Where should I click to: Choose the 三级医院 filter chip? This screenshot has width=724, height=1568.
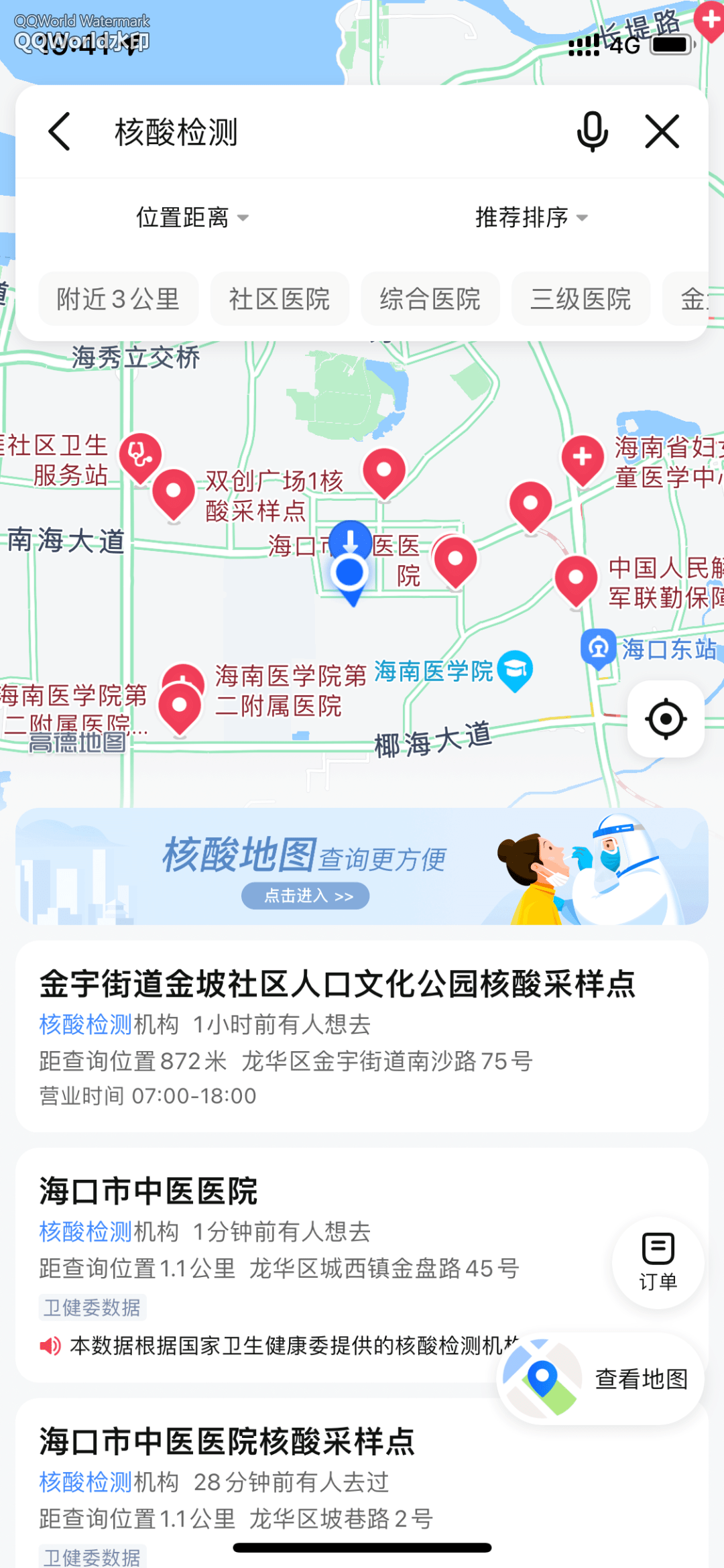tap(581, 299)
